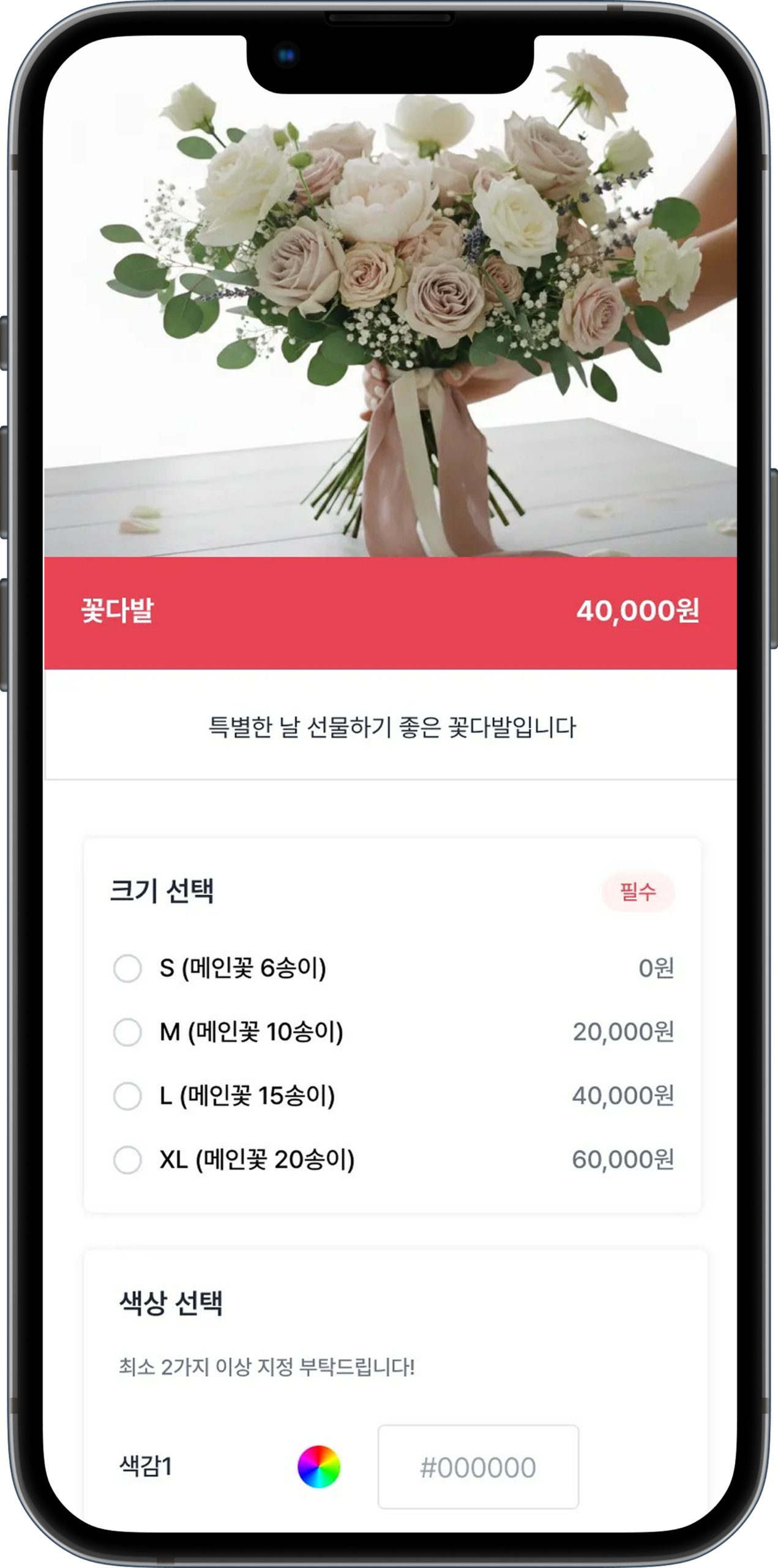Select XL (메인꽃 20송이) size

coord(127,1159)
